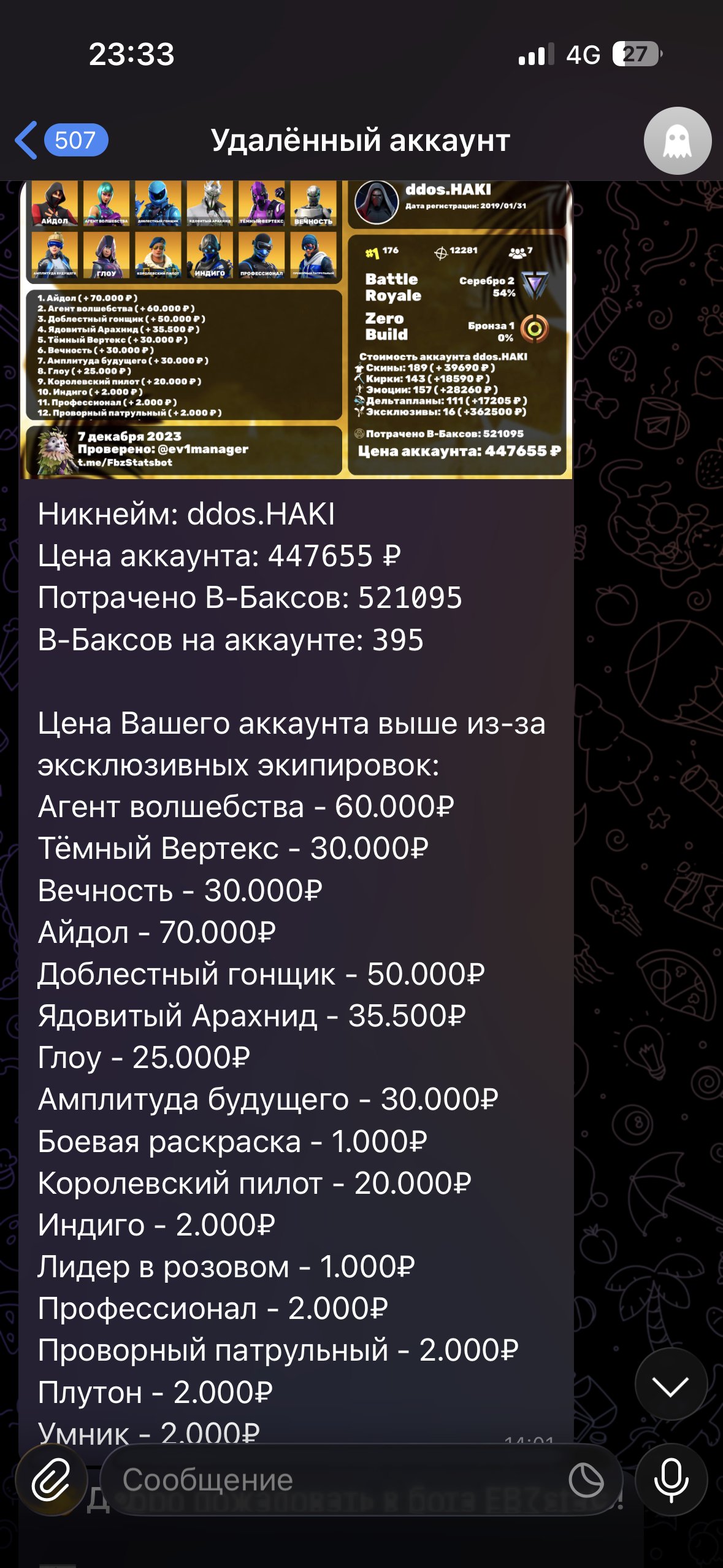Record a voice message

tap(671, 1480)
